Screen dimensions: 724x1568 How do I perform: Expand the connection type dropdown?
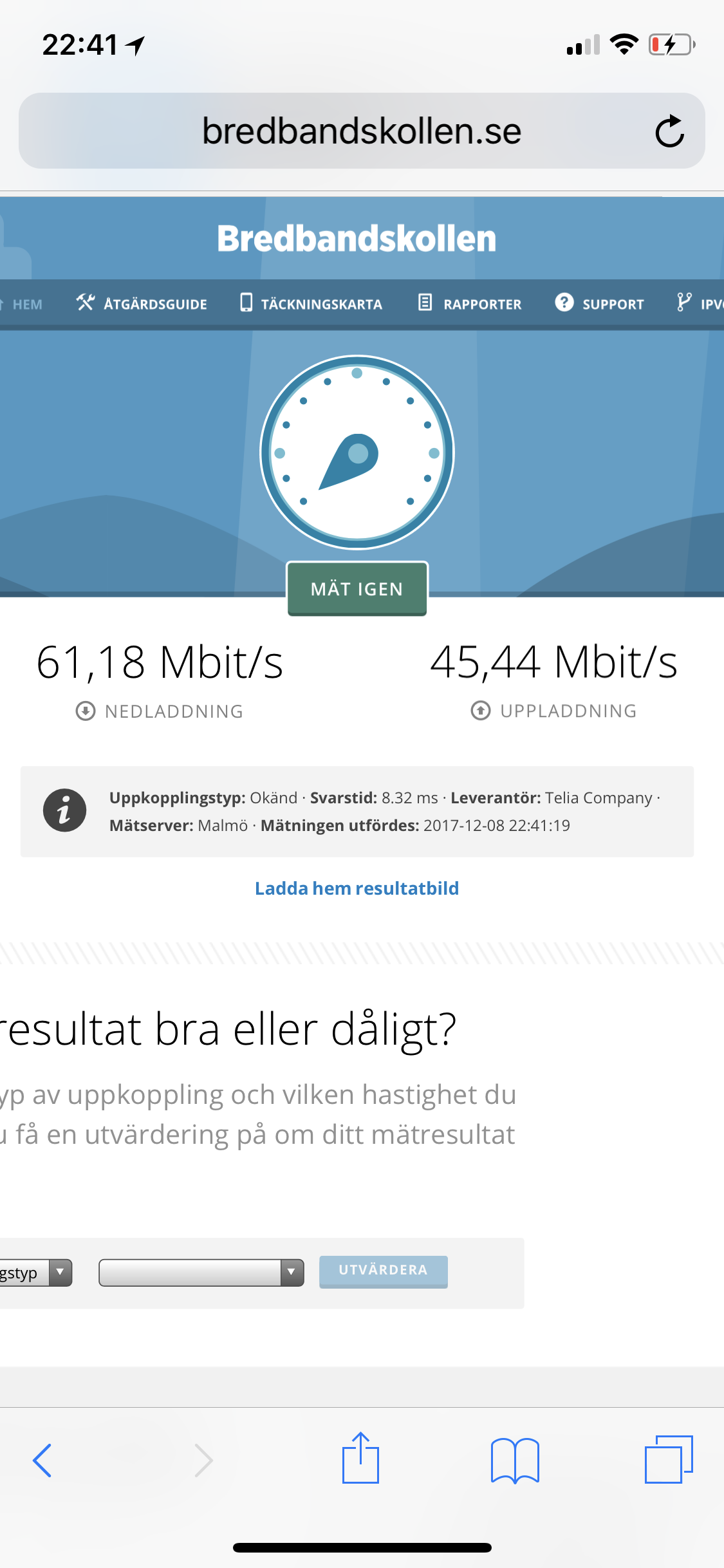coord(35,1273)
